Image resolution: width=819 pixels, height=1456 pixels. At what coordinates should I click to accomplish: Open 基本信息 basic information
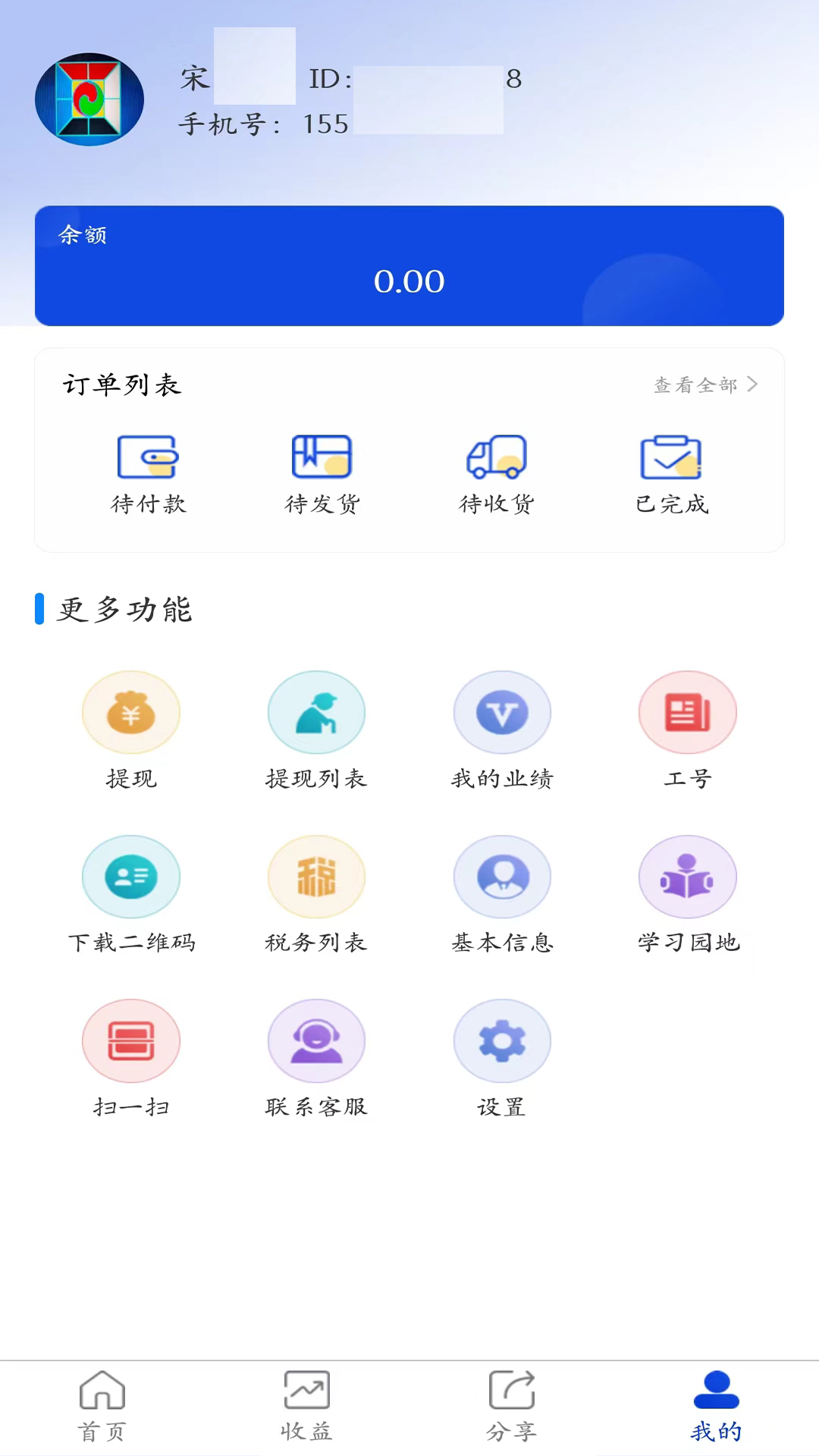(502, 877)
